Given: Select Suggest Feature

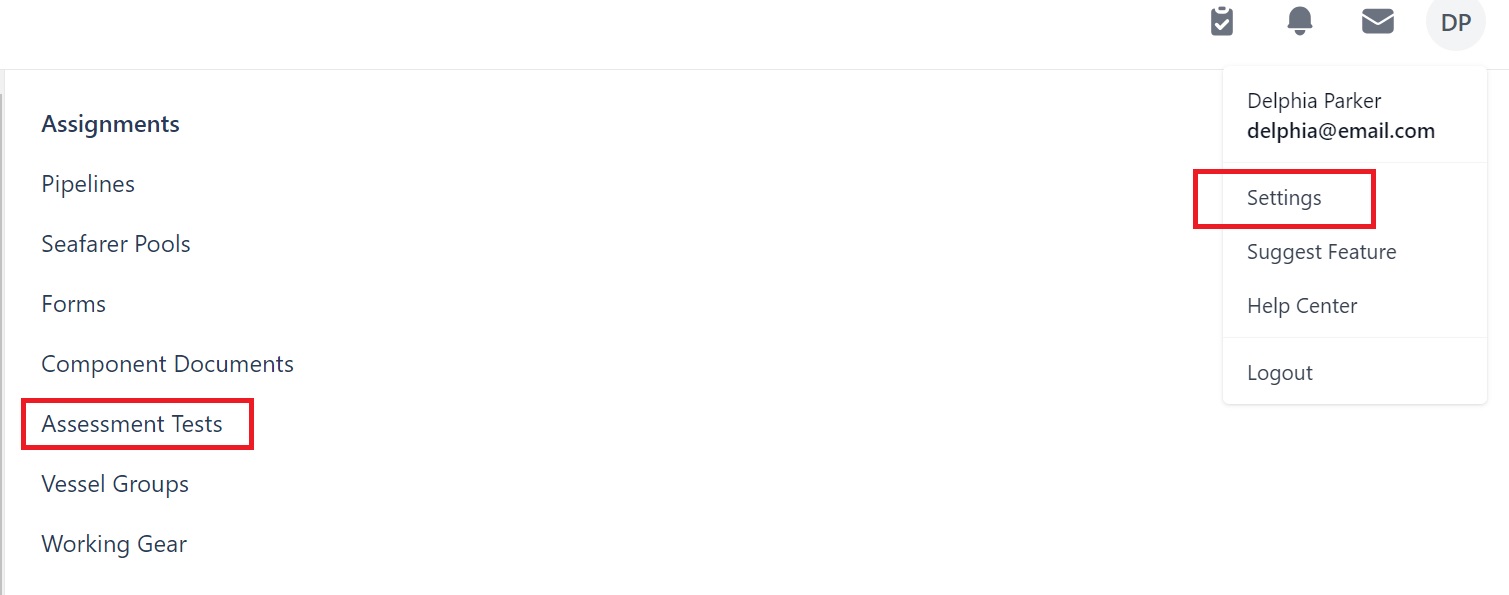Looking at the screenshot, I should [1321, 252].
